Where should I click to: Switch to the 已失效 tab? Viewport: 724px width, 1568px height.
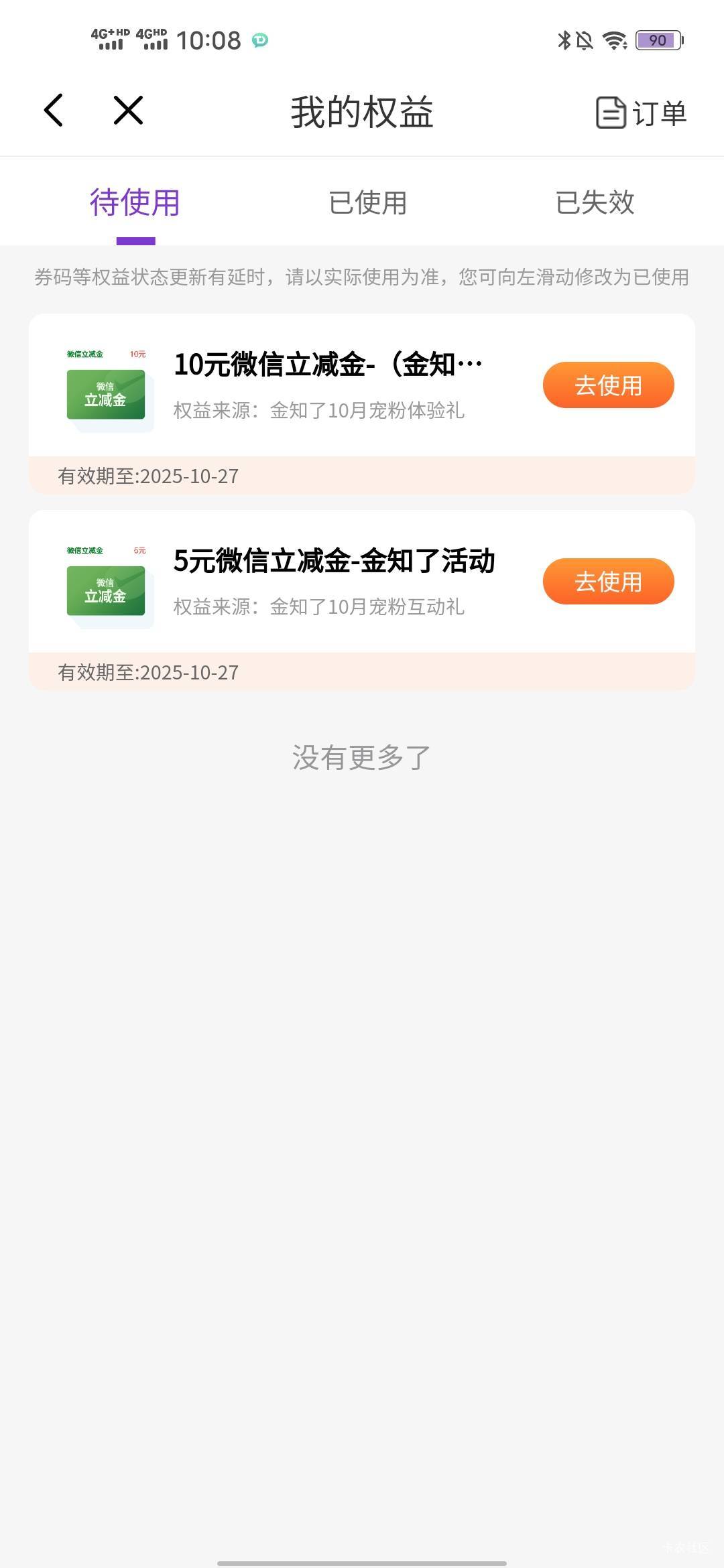pos(595,202)
